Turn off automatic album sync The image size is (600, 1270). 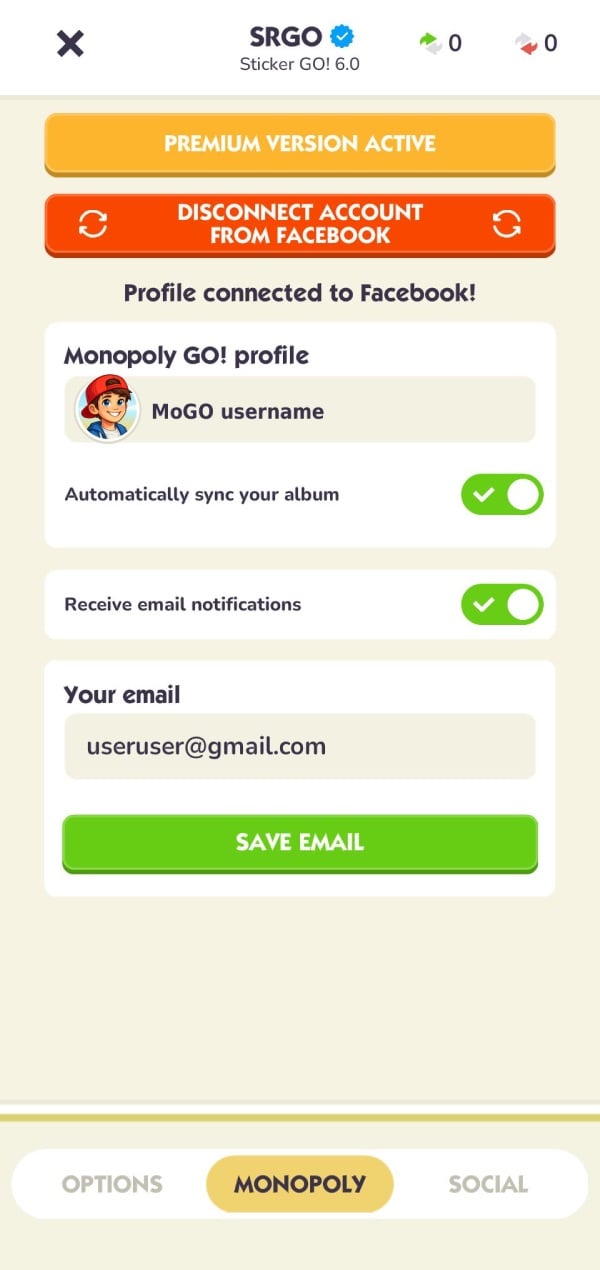[501, 494]
